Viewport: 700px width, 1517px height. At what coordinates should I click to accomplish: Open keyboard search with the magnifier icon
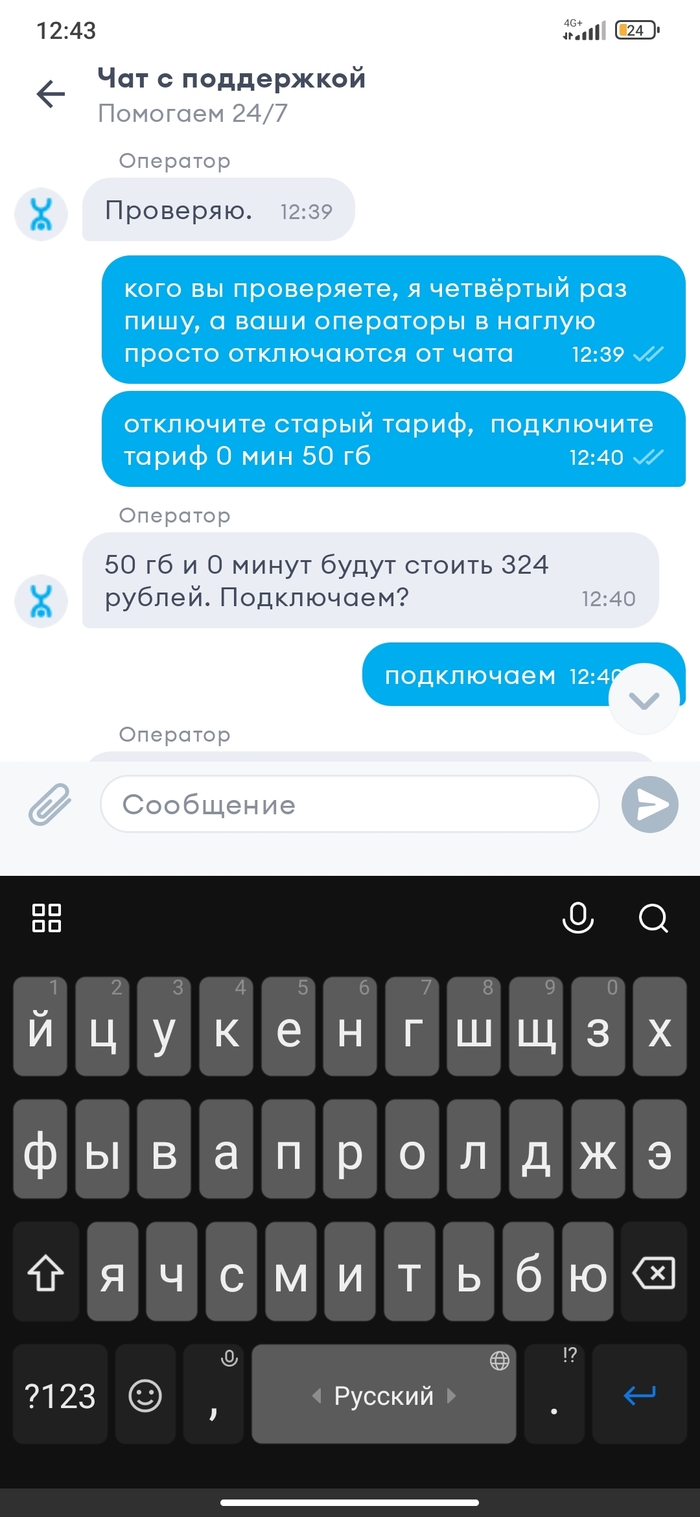click(653, 917)
